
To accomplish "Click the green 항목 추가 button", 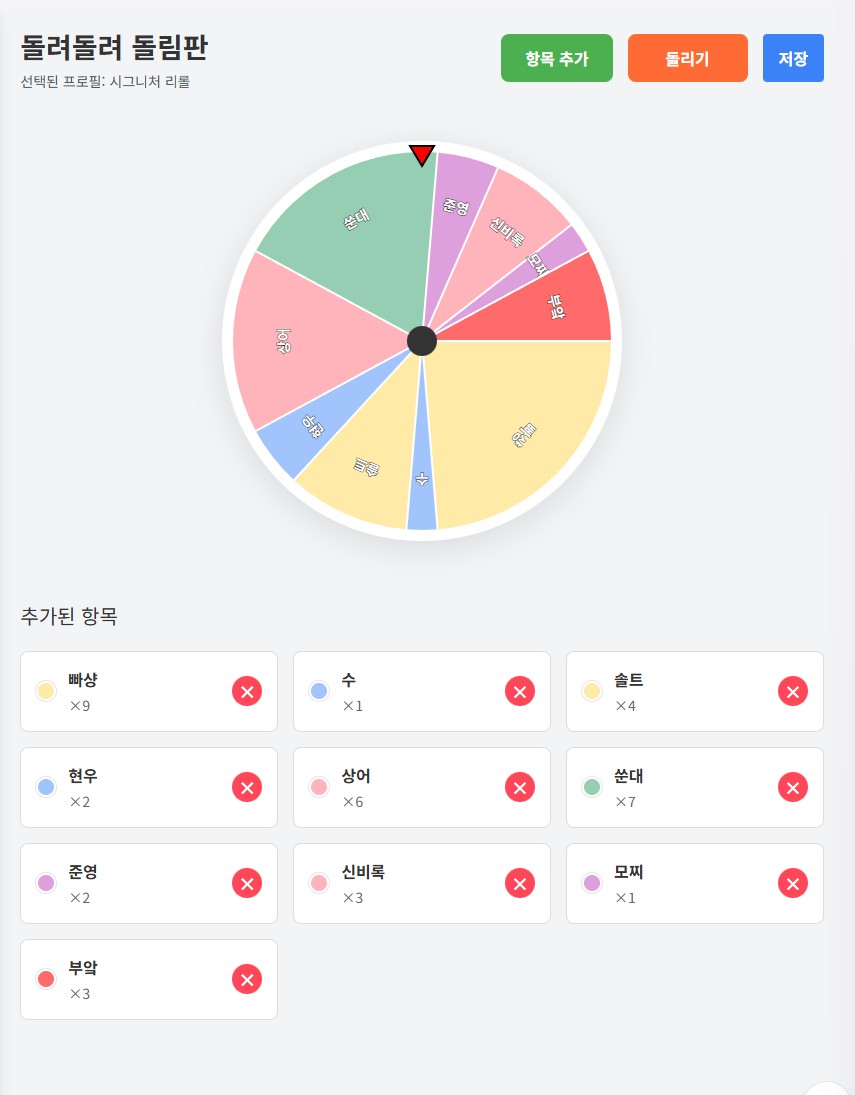I will coord(557,58).
